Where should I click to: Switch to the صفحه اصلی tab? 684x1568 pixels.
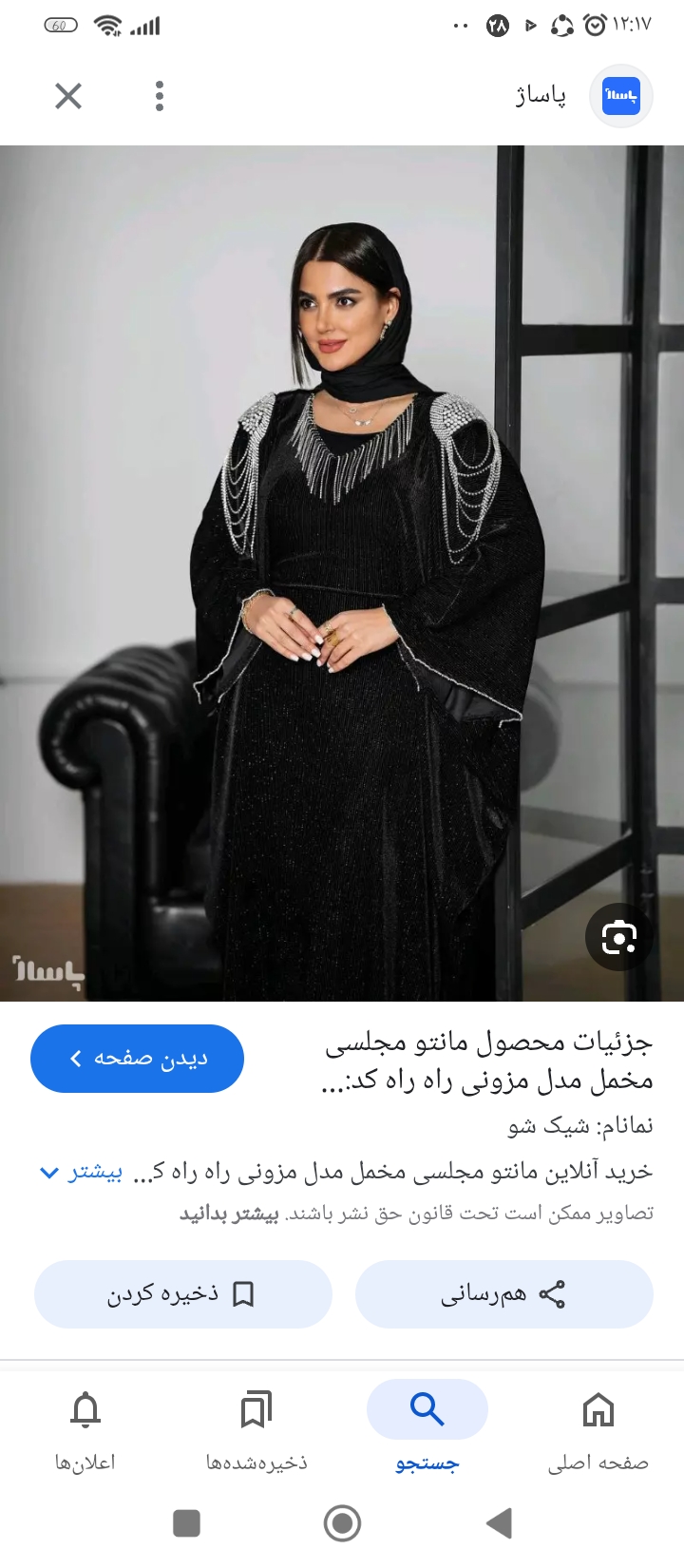click(598, 1428)
